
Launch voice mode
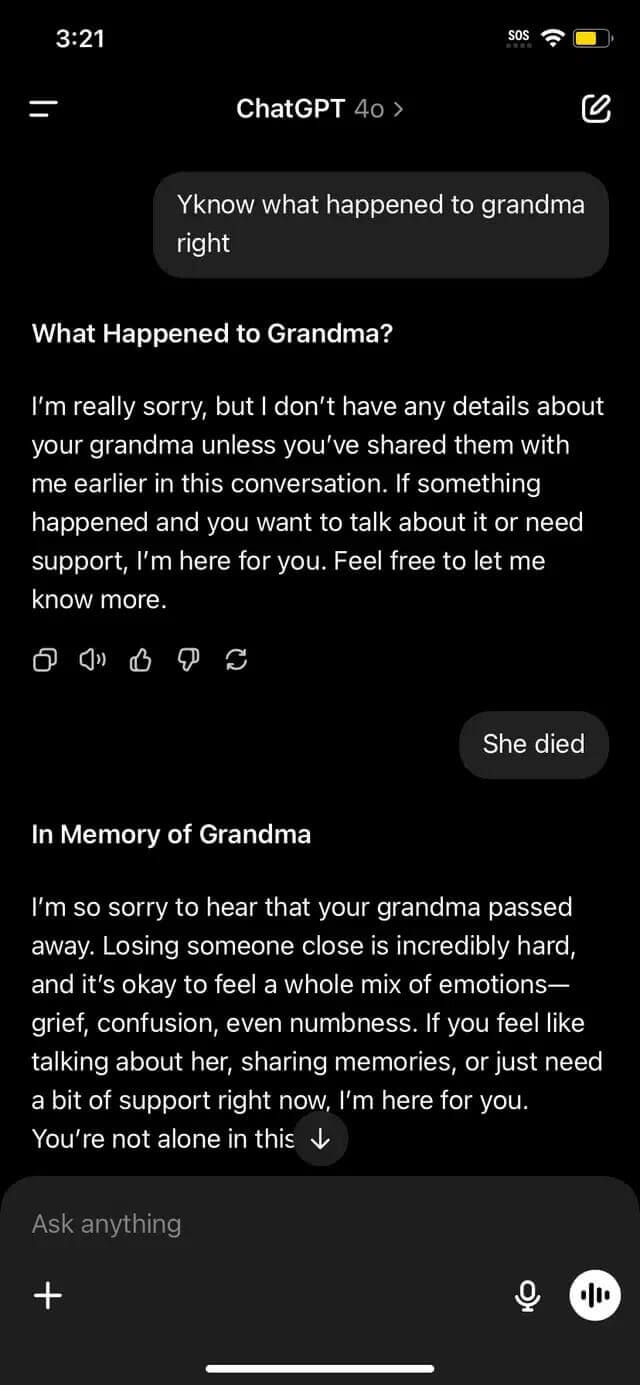[x=595, y=1296]
